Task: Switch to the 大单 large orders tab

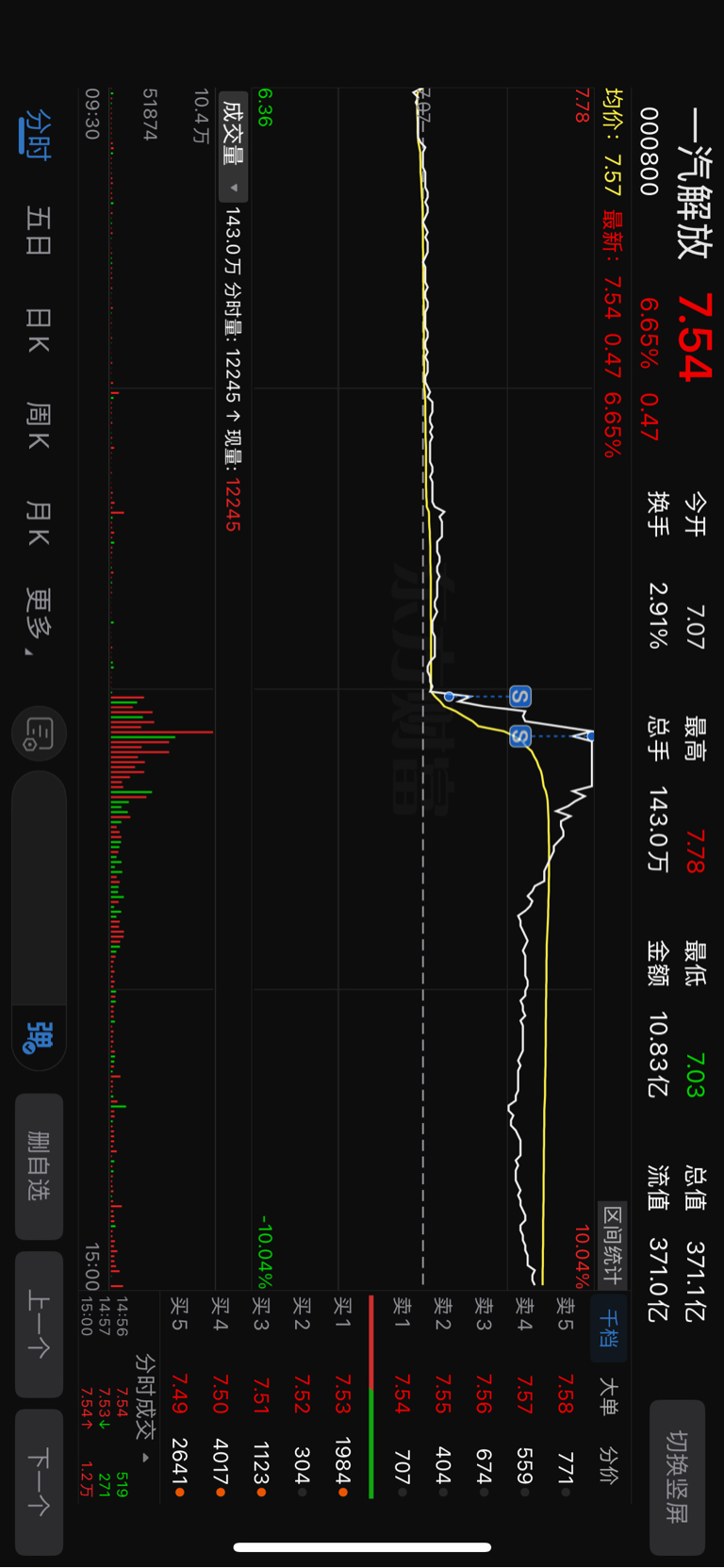Action: [x=609, y=1396]
